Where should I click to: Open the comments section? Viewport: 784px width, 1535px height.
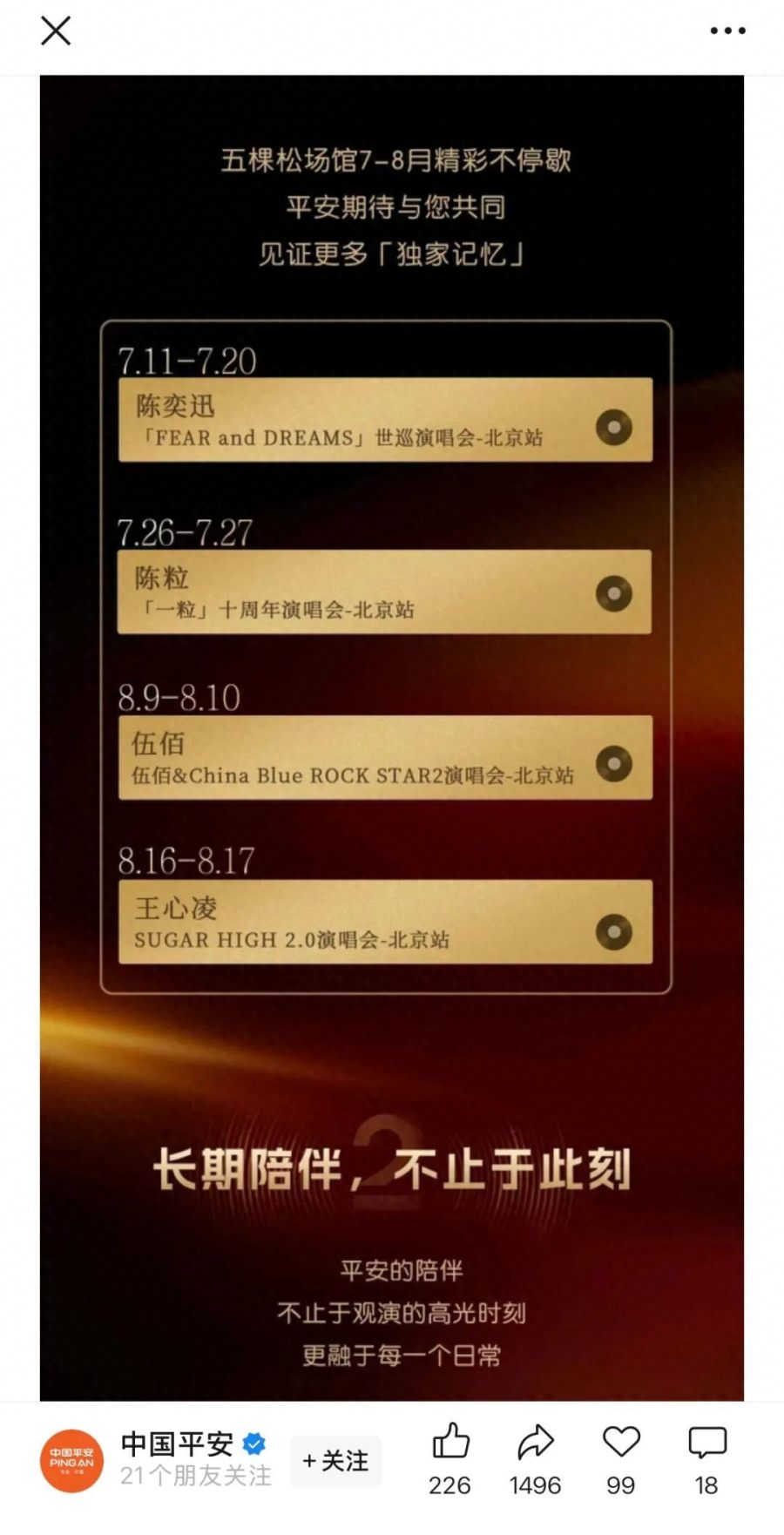coord(706,1444)
